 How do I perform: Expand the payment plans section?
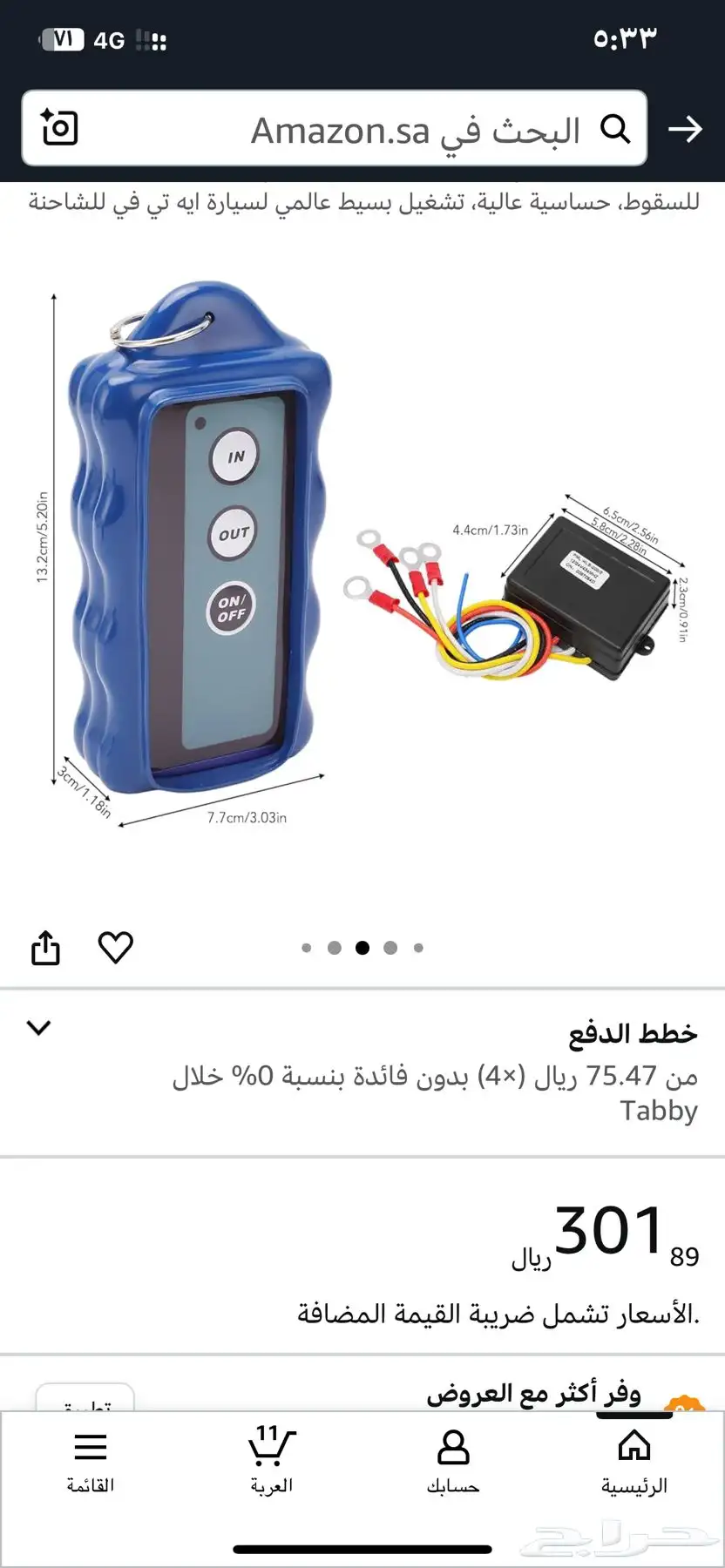[x=38, y=1028]
